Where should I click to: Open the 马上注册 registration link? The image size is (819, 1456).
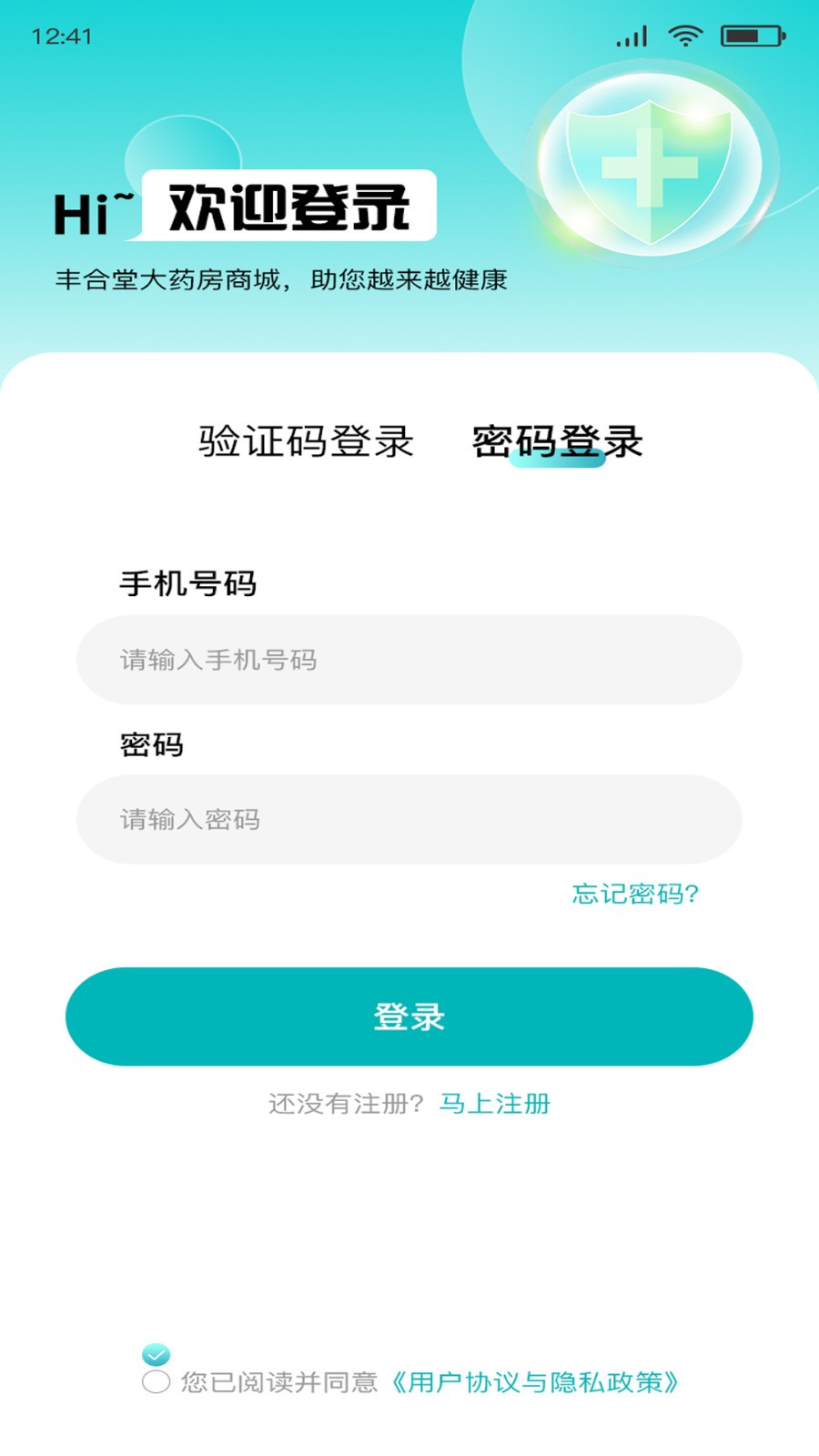coord(495,1104)
